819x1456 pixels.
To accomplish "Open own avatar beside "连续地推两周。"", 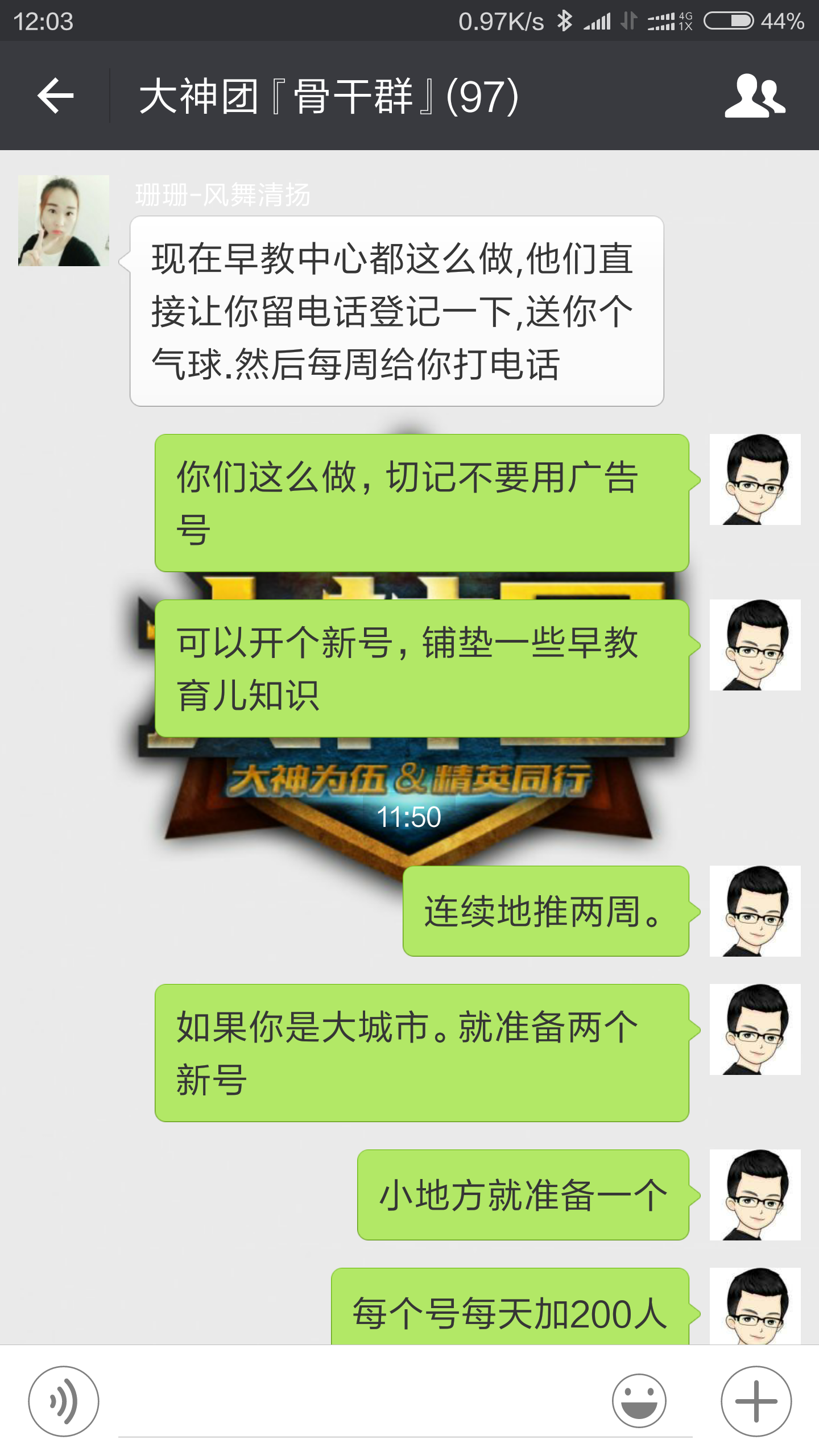I will 755,911.
